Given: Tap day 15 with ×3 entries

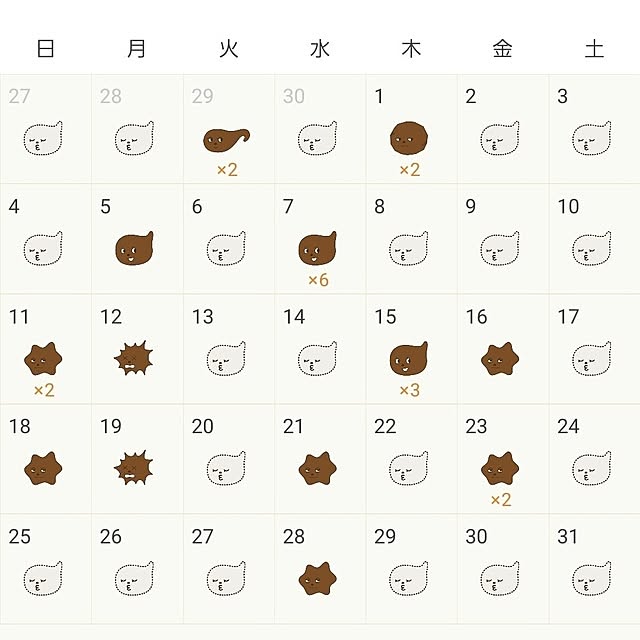Looking at the screenshot, I should click(x=410, y=358).
